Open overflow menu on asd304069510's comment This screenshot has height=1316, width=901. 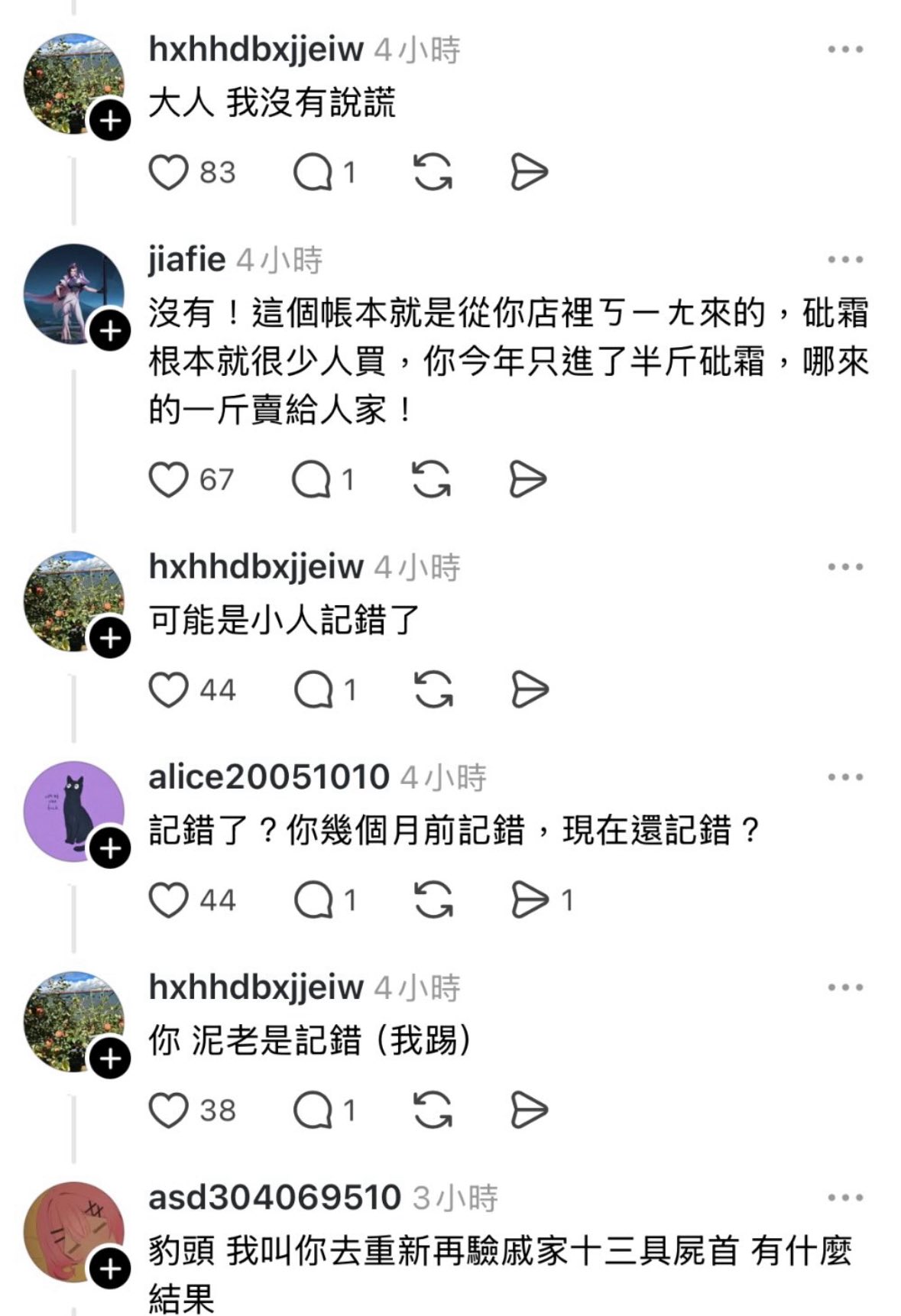(x=844, y=1198)
